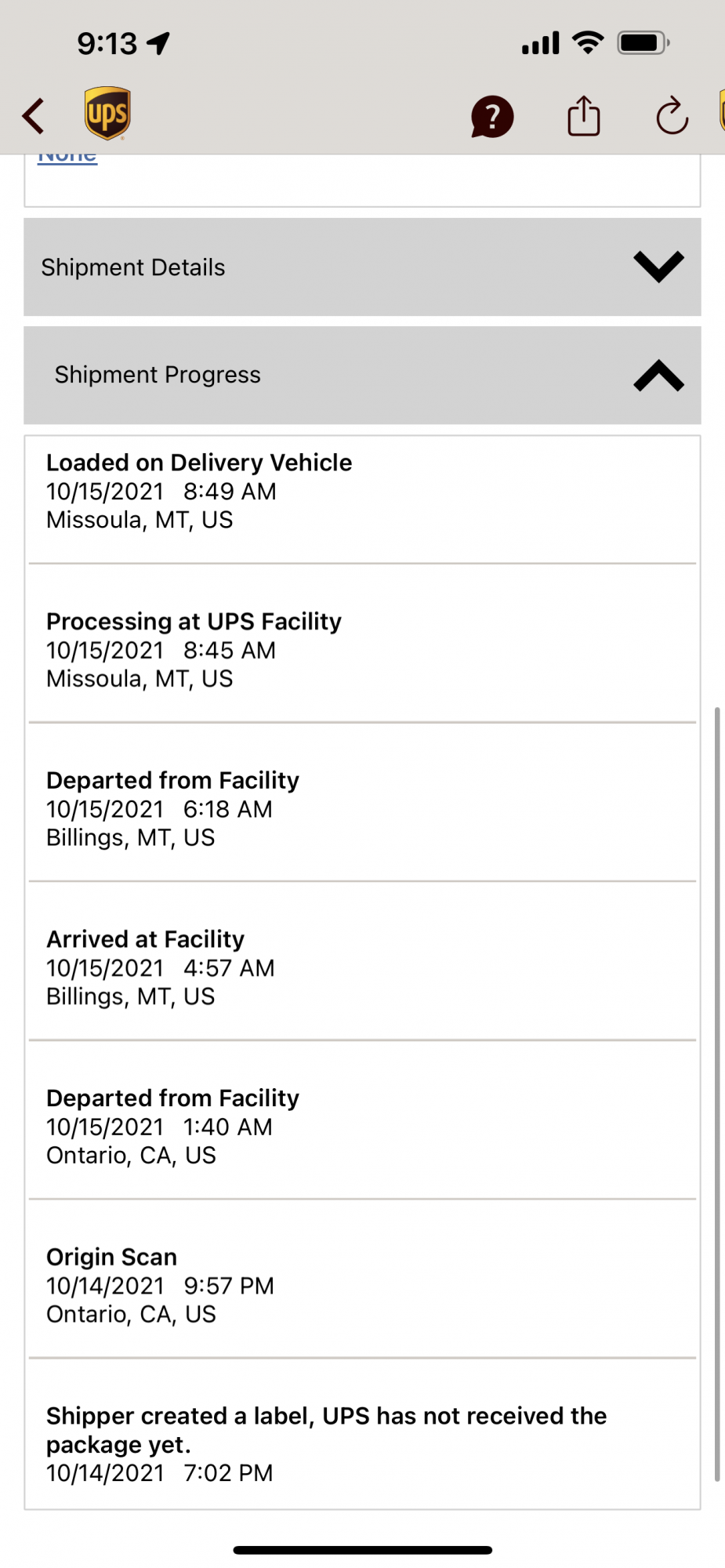The width and height of the screenshot is (725, 1568).
Task: Go back using the top-left arrow
Action: (x=34, y=116)
